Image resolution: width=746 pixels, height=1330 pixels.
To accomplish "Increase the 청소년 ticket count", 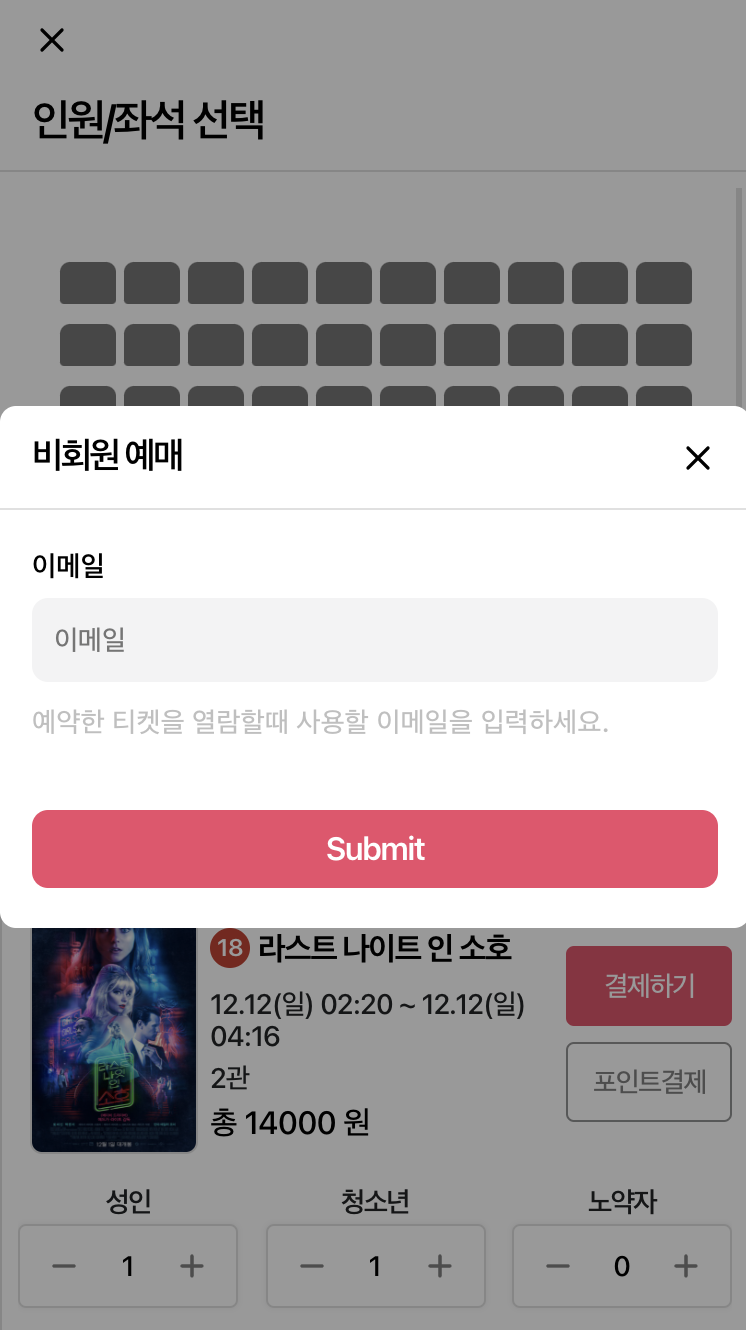I will click(439, 1266).
